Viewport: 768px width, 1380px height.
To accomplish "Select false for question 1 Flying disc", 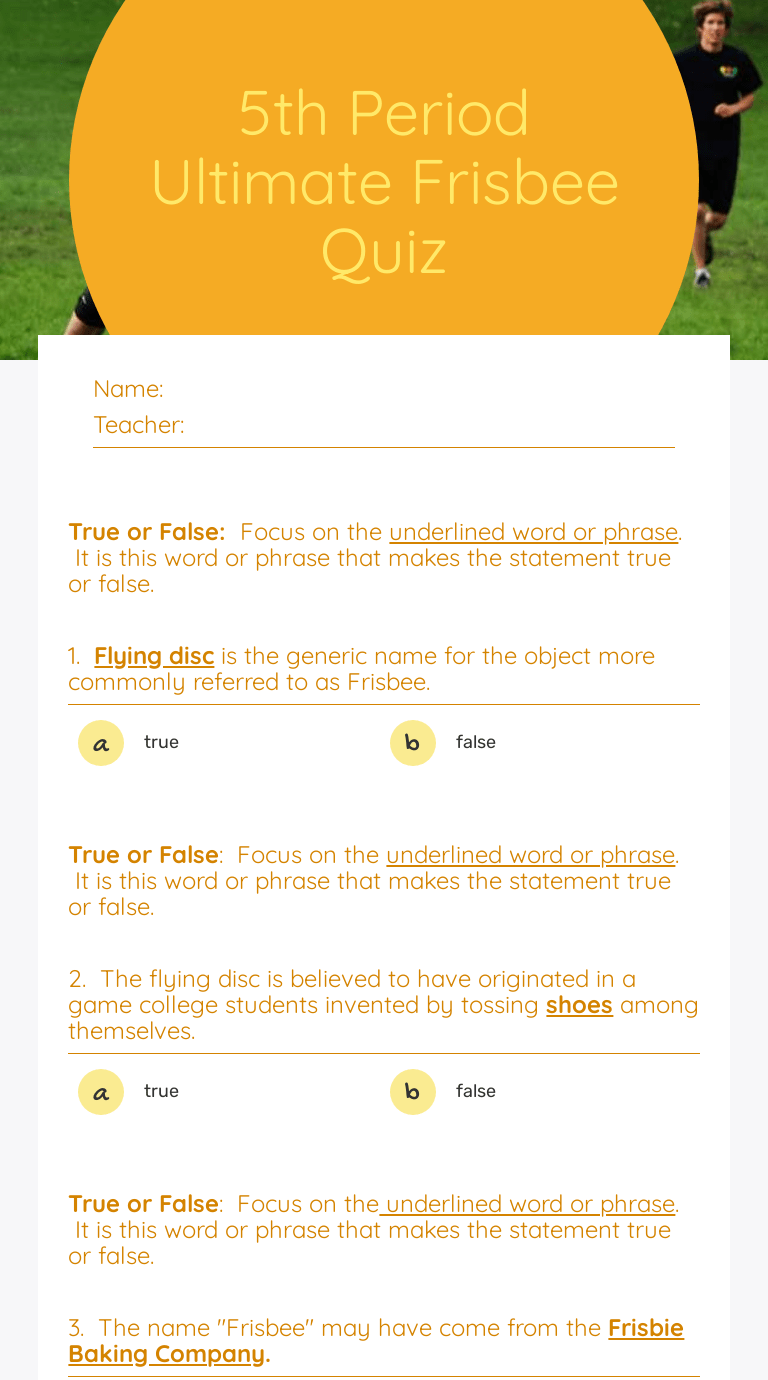I will [x=413, y=743].
